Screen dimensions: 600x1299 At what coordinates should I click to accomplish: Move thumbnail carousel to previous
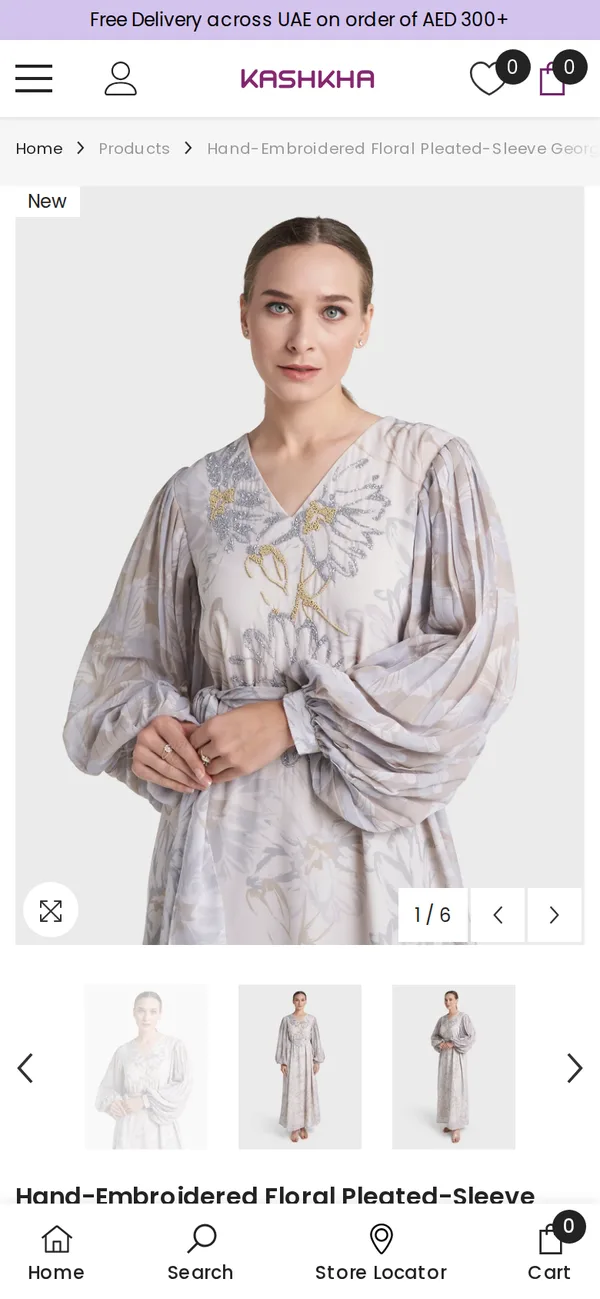(x=26, y=1068)
